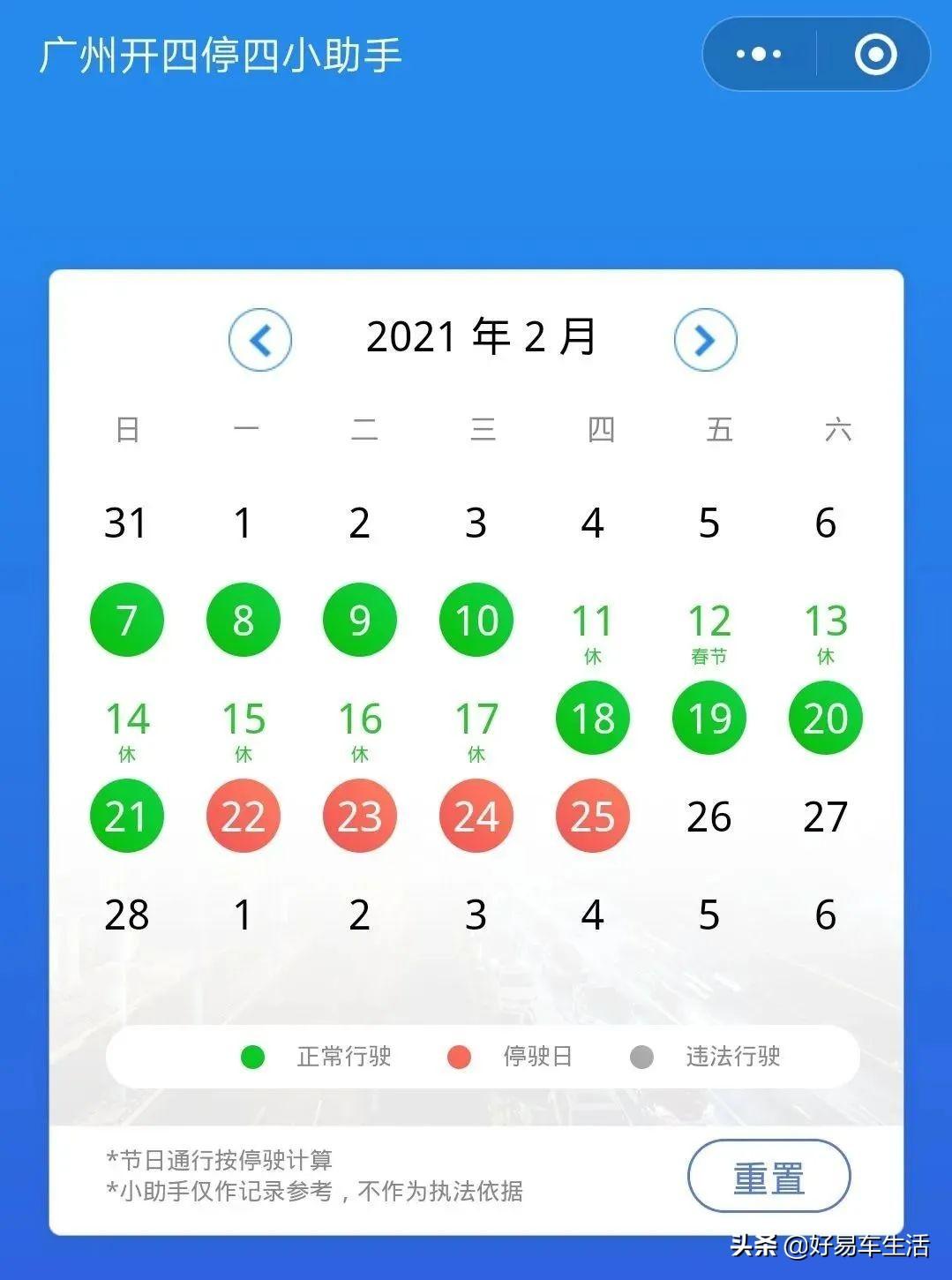Select the green circled date 7

126,620
